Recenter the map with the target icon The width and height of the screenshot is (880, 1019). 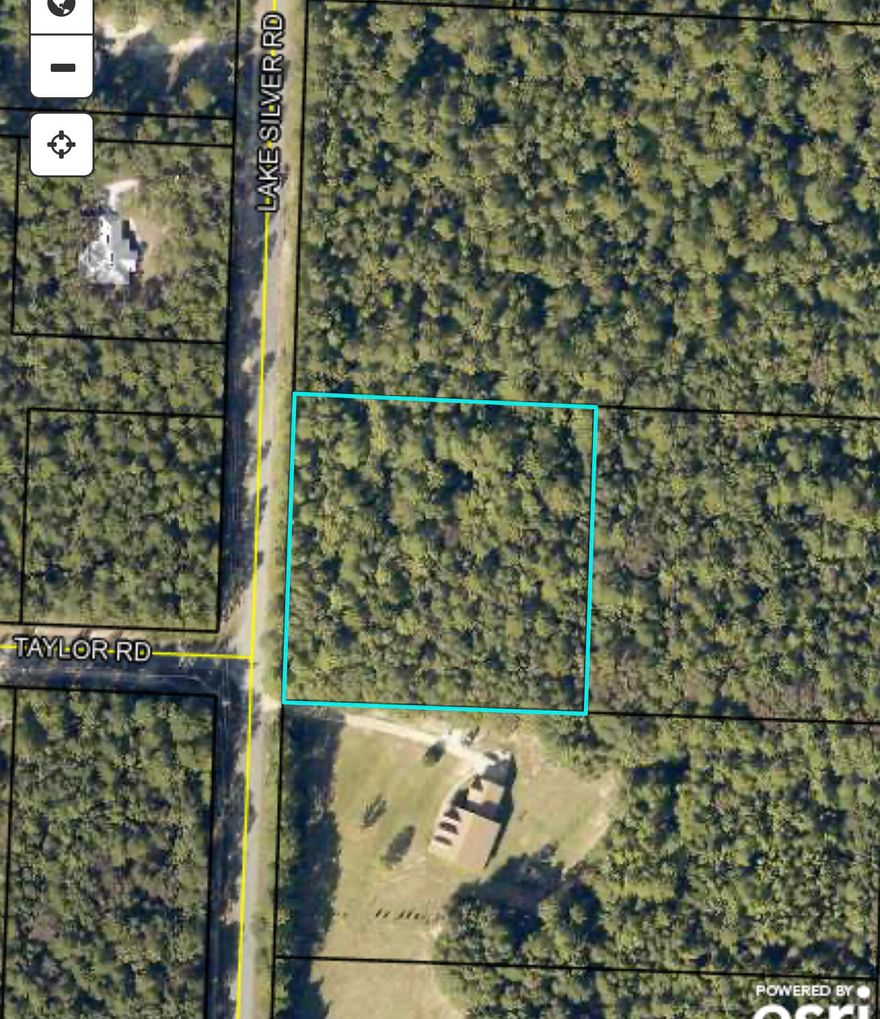[x=62, y=143]
